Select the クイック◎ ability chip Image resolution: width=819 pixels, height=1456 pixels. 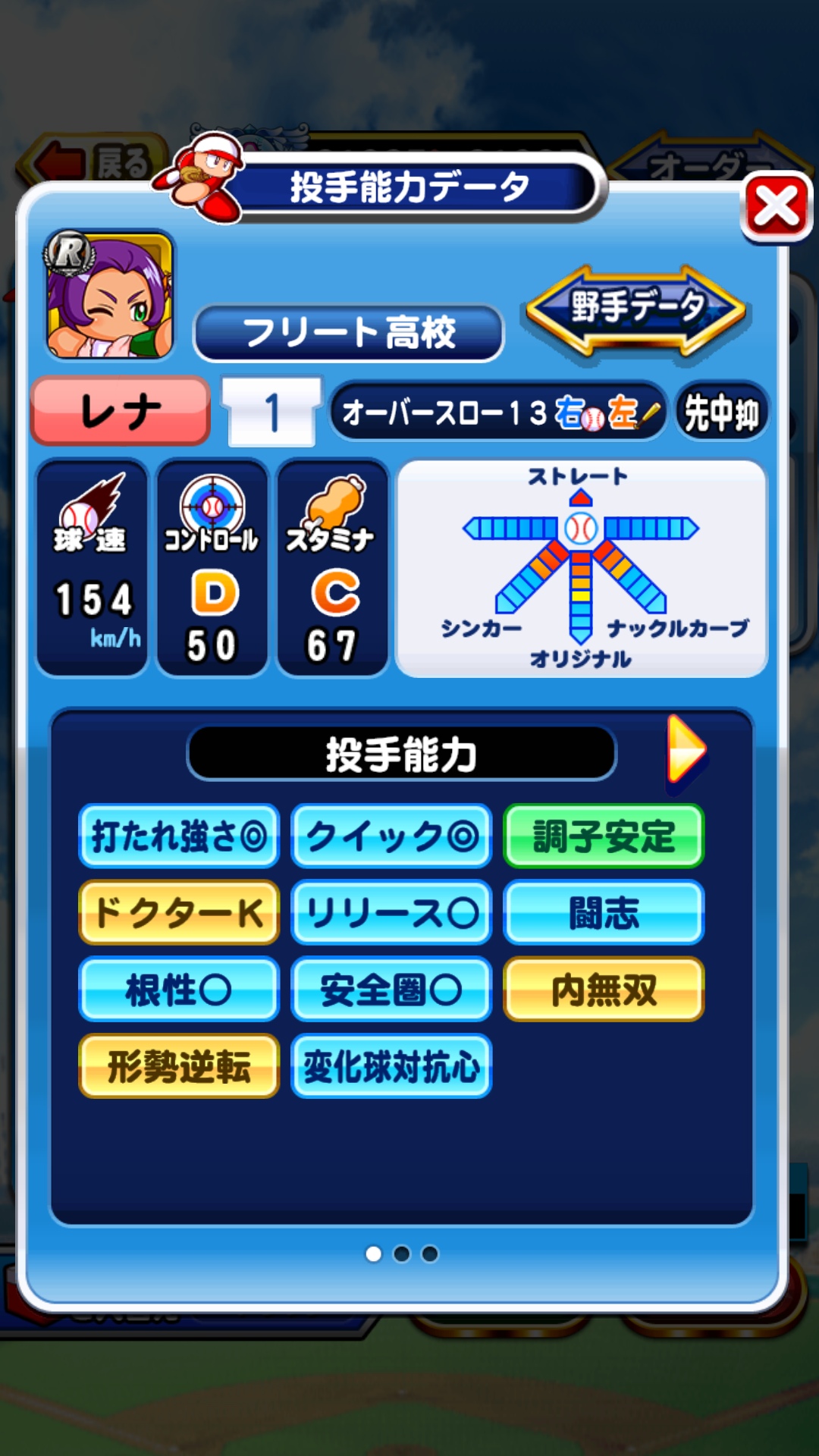(391, 836)
